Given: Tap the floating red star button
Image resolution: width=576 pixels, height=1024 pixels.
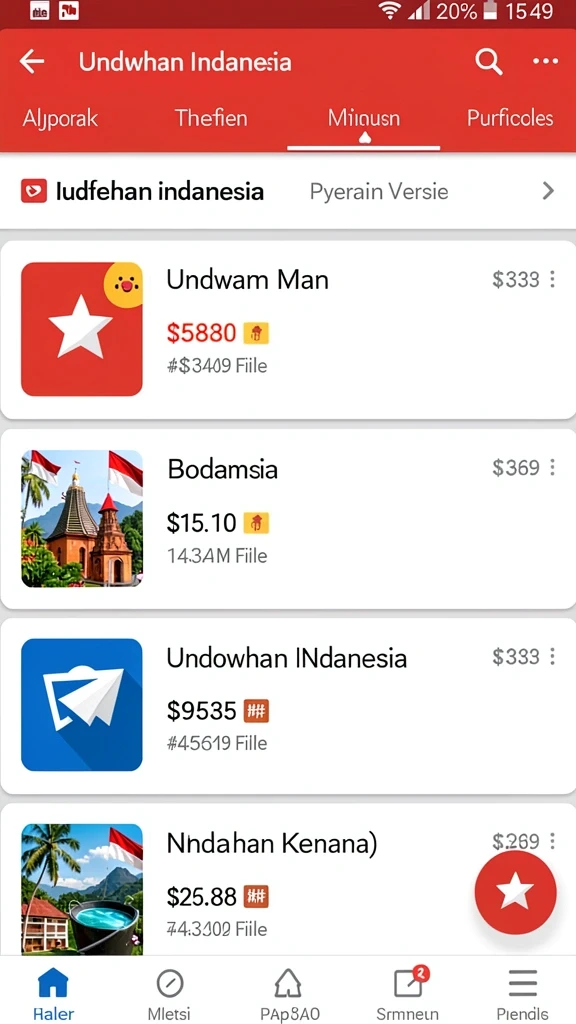Looking at the screenshot, I should (515, 891).
